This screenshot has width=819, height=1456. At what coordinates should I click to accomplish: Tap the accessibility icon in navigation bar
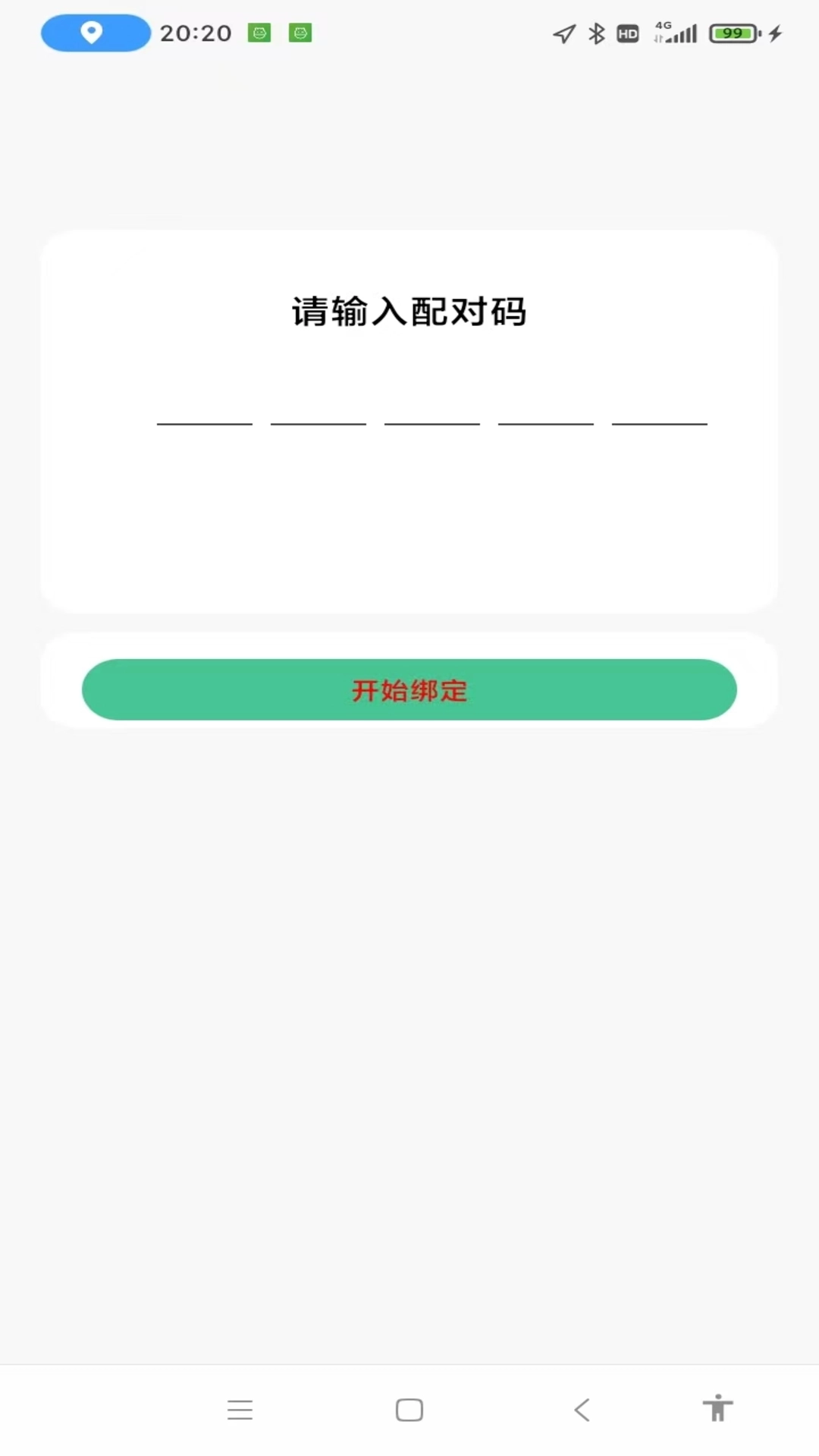pyautogui.click(x=718, y=1409)
